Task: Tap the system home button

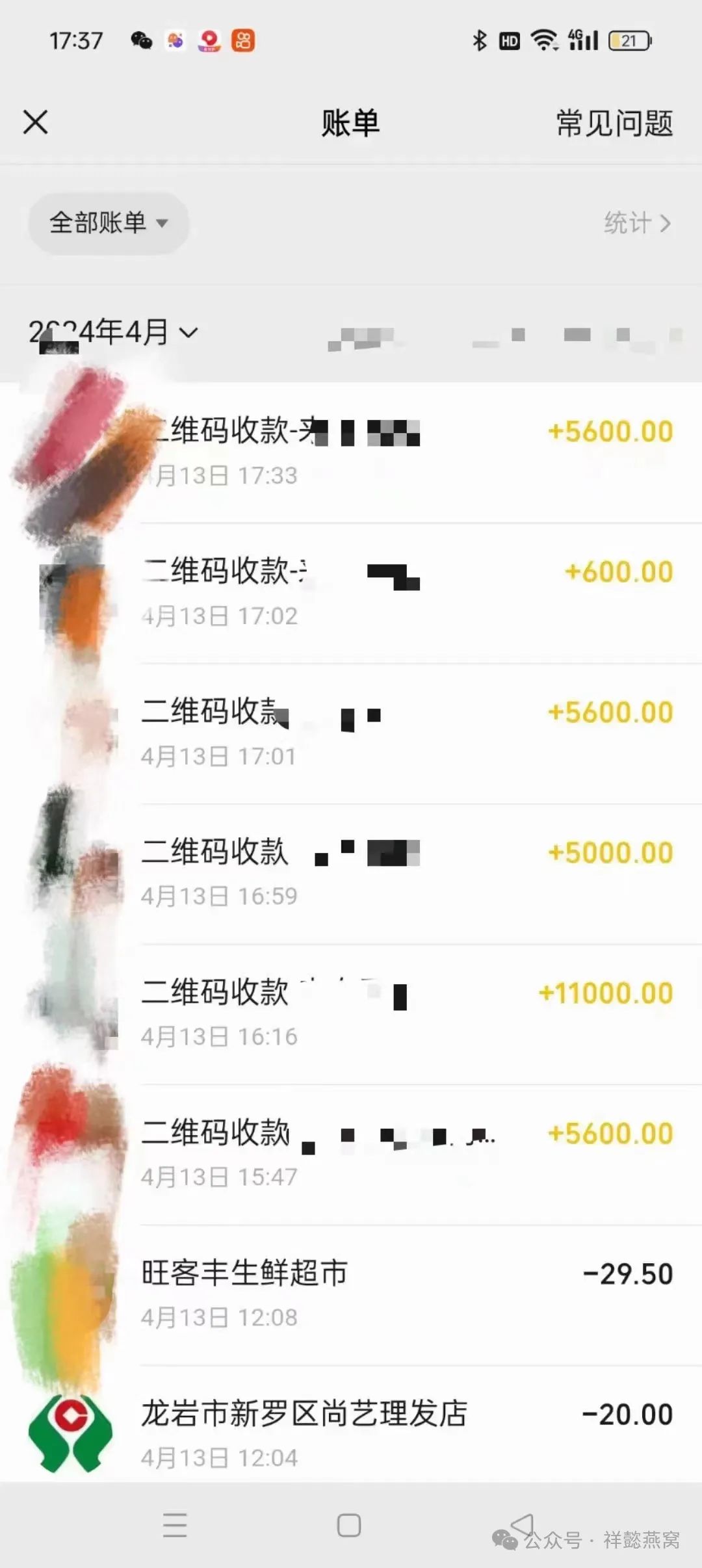Action: [x=349, y=1525]
